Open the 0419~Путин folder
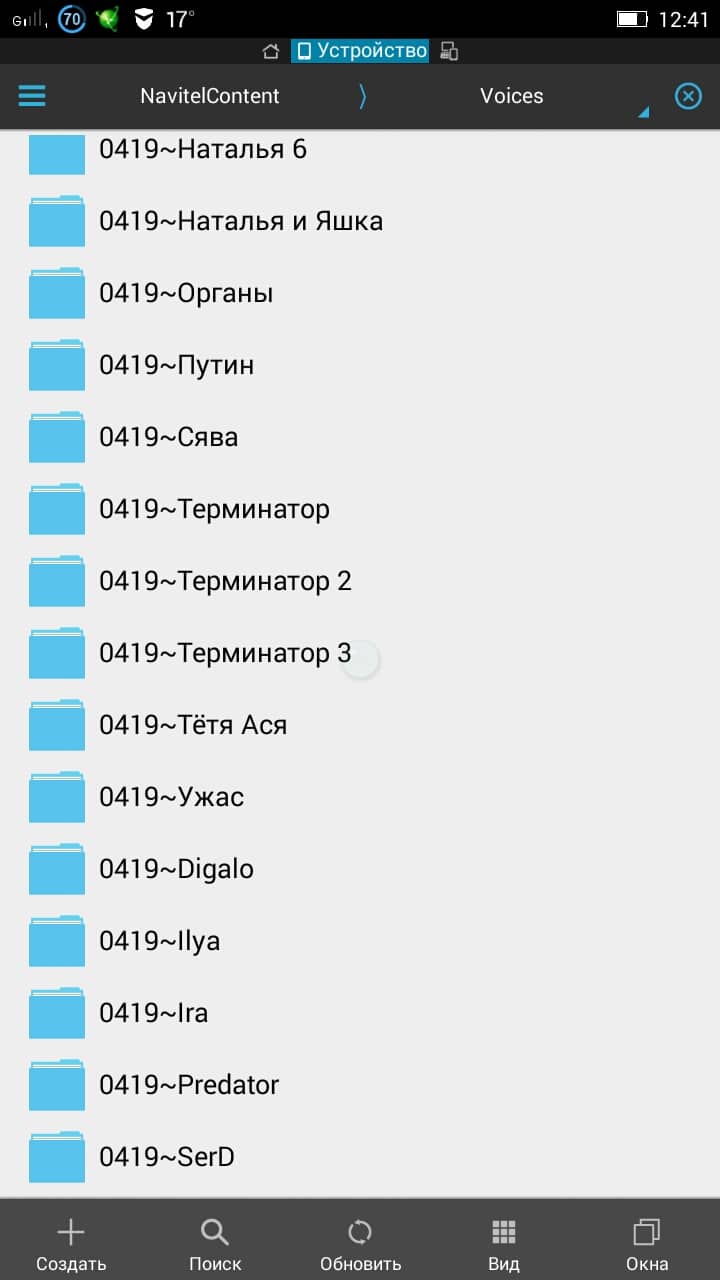 tap(176, 365)
